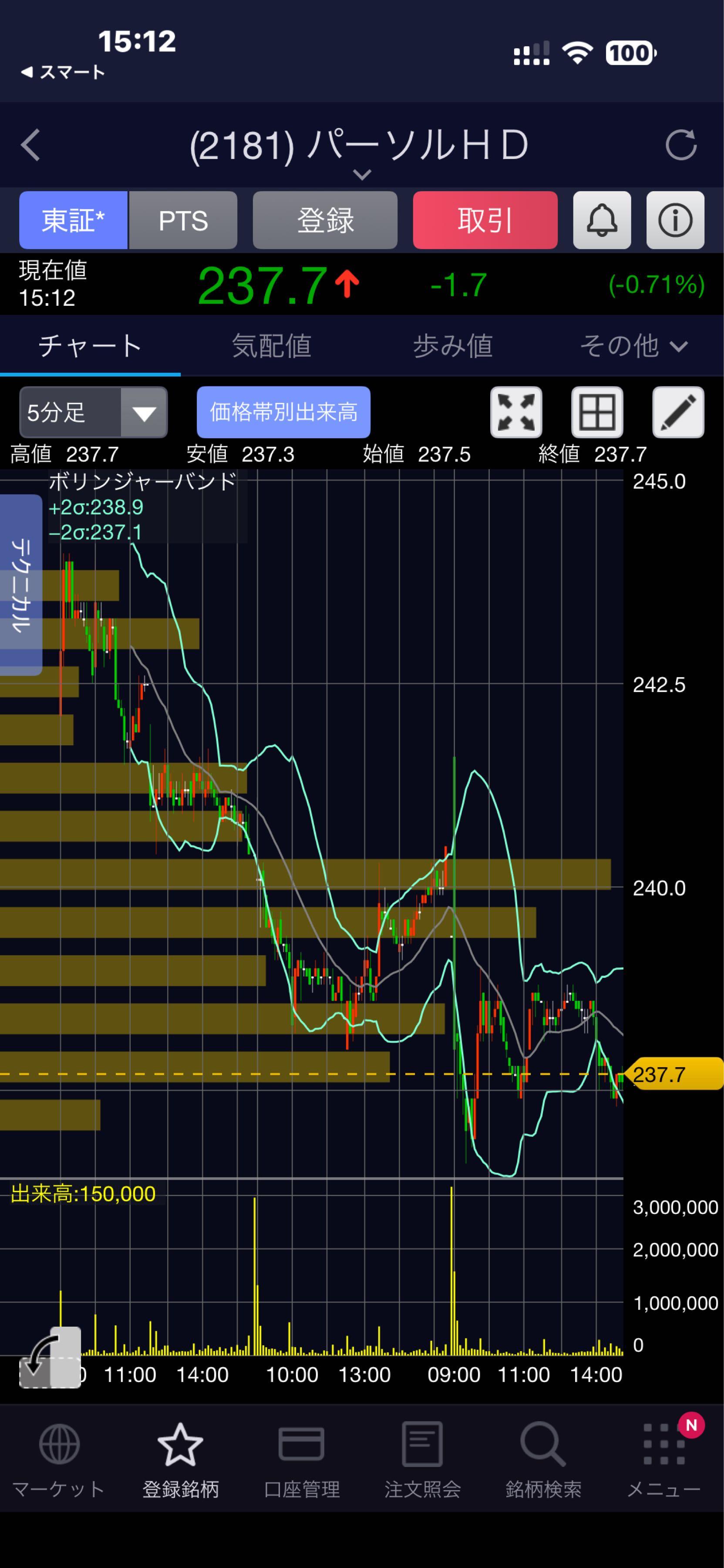Viewport: 724px width, 1568px height.
Task: Expand the その他 dropdown
Action: (633, 346)
